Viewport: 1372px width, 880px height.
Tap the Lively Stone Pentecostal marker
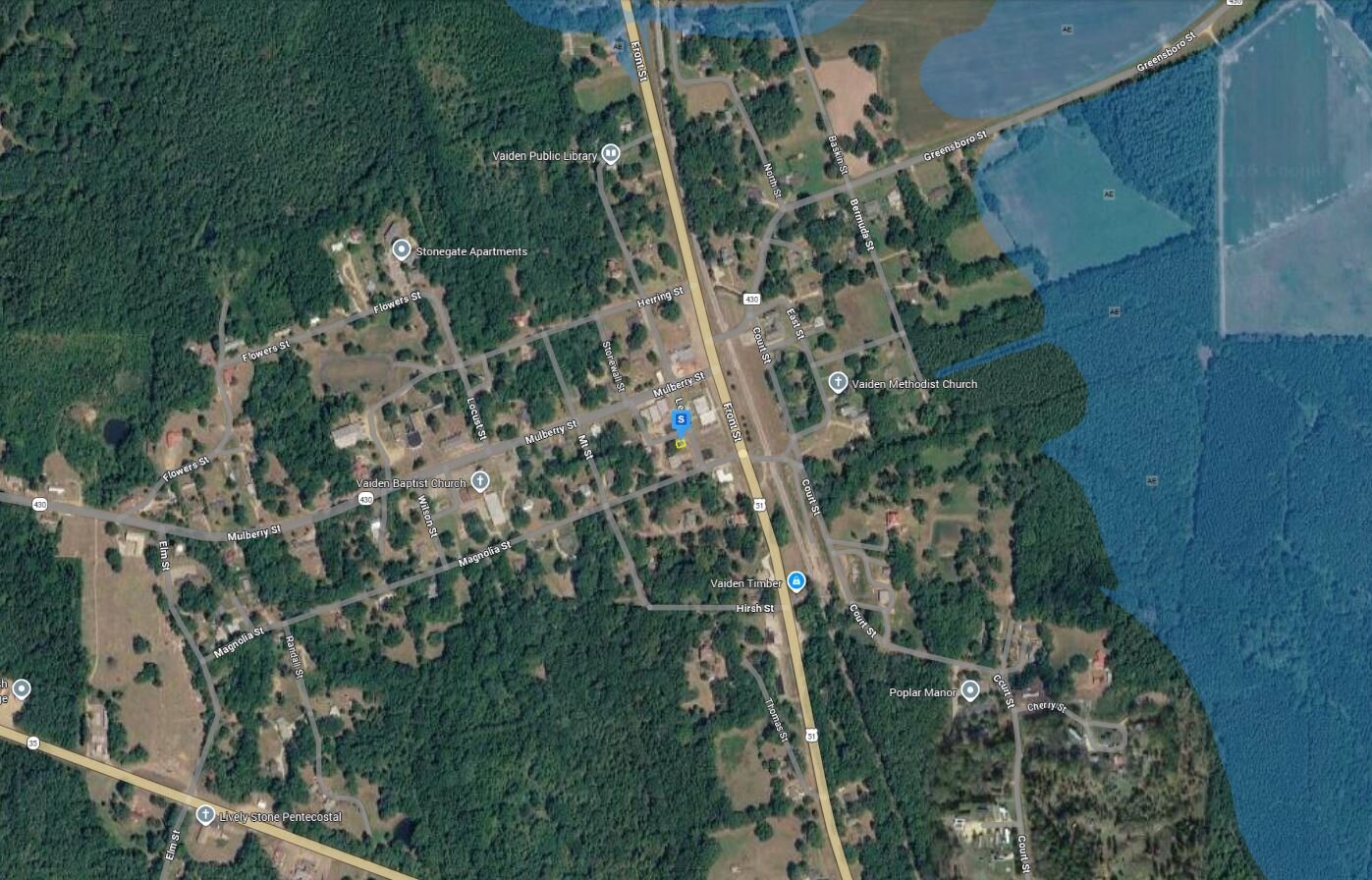tap(205, 814)
